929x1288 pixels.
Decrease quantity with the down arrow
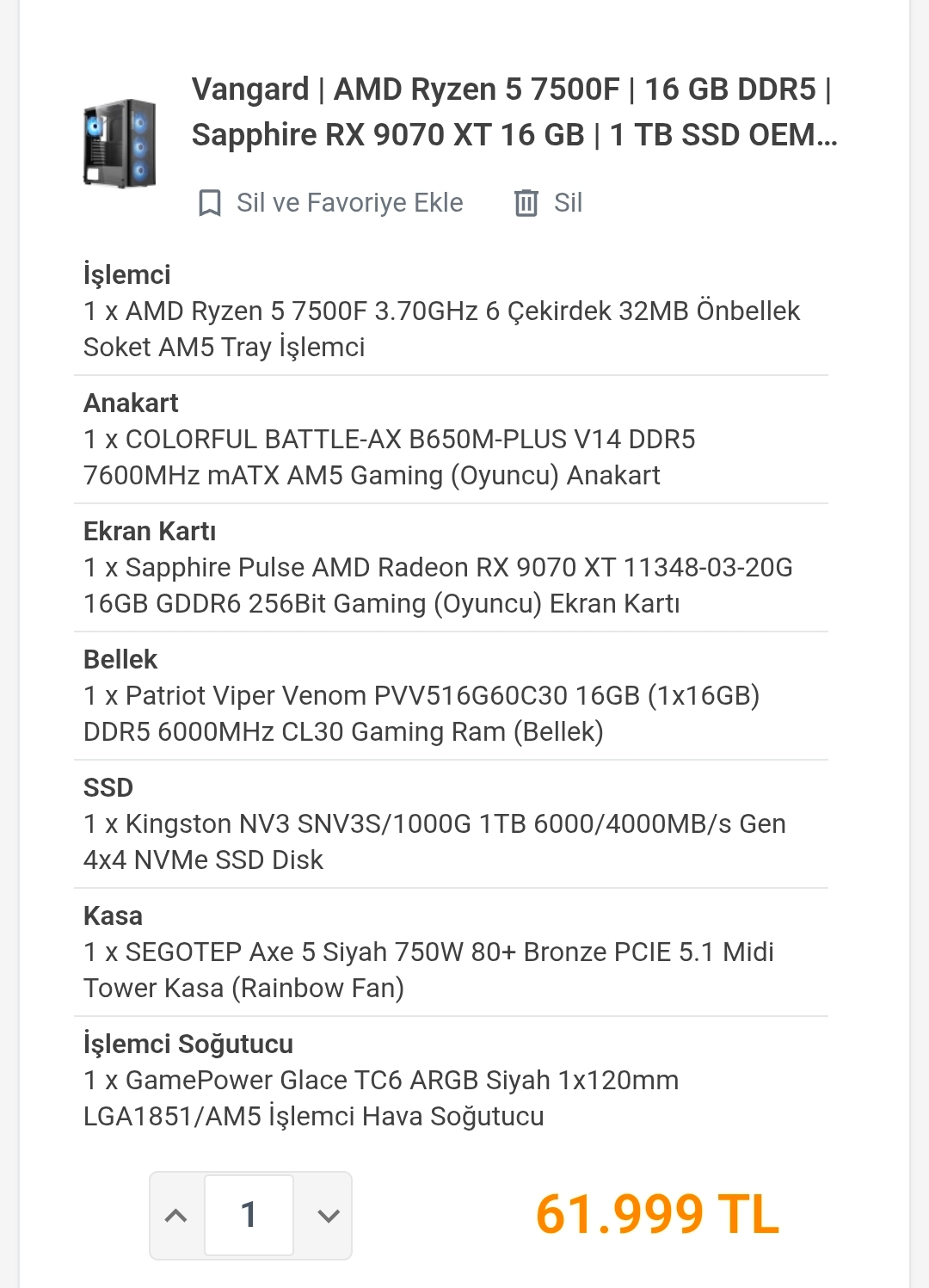[329, 1216]
